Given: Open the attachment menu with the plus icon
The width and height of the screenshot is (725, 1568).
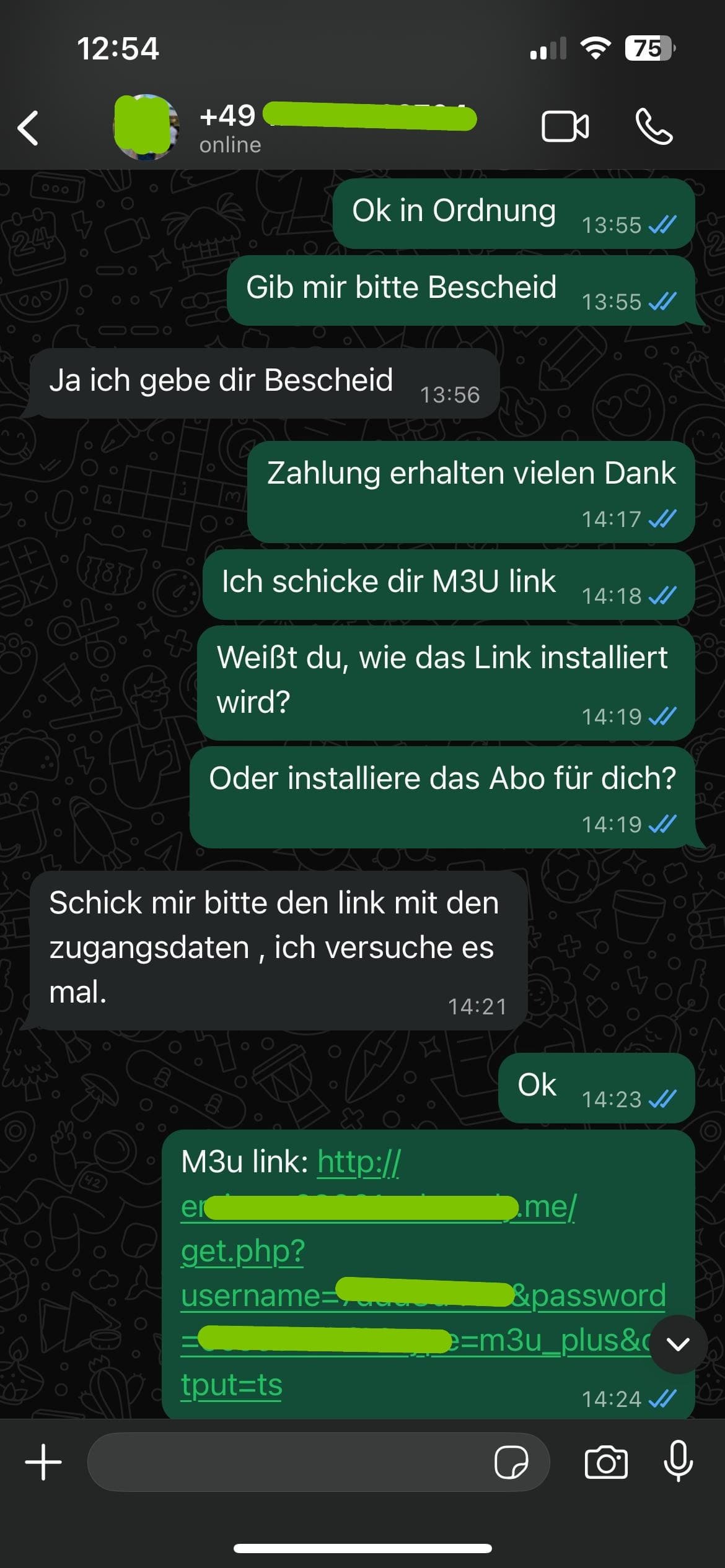Looking at the screenshot, I should (43, 1462).
